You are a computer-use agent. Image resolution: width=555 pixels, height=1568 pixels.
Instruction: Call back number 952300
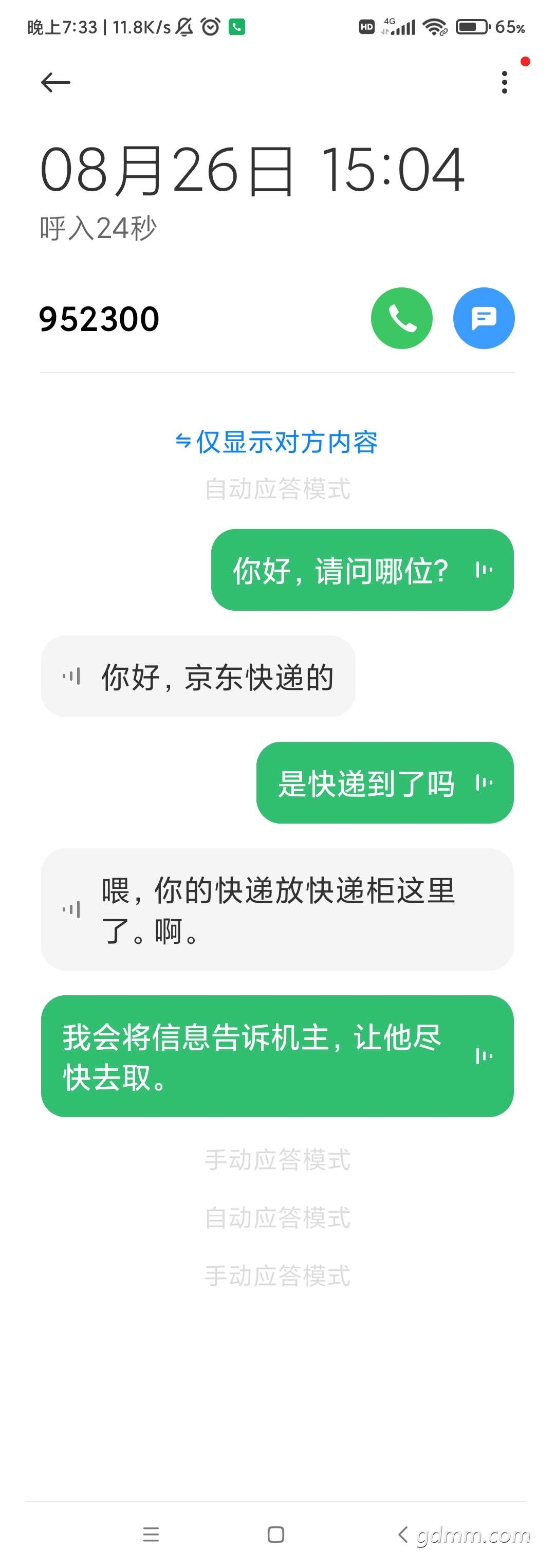[402, 318]
